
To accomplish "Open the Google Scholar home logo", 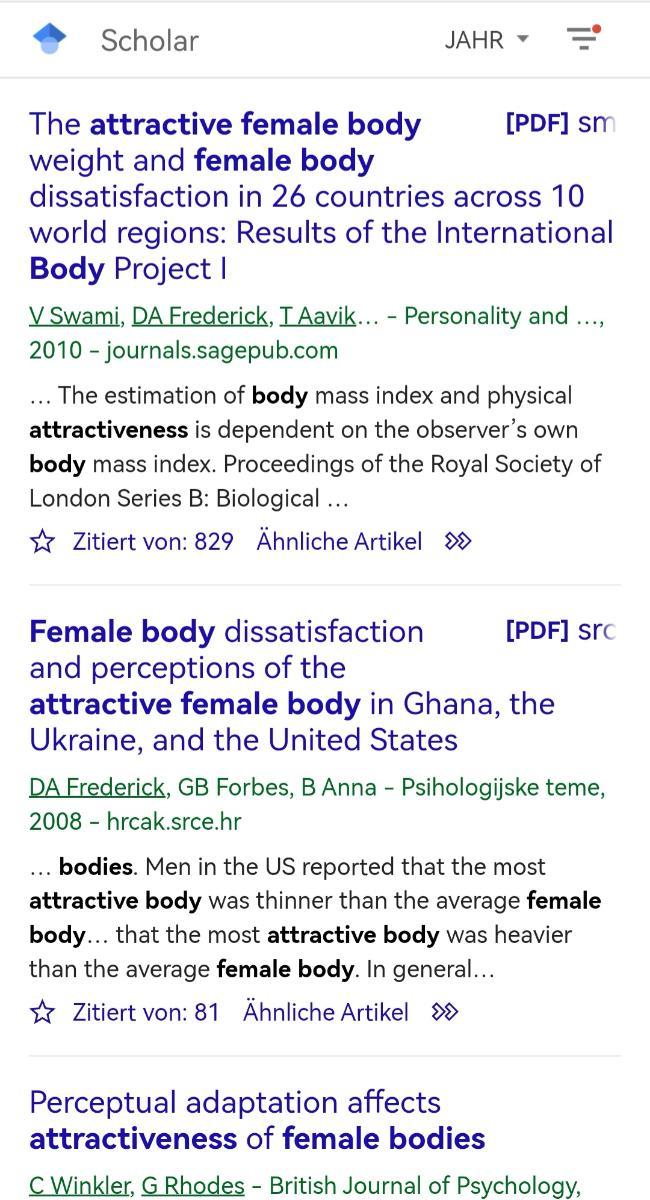I will [x=50, y=39].
